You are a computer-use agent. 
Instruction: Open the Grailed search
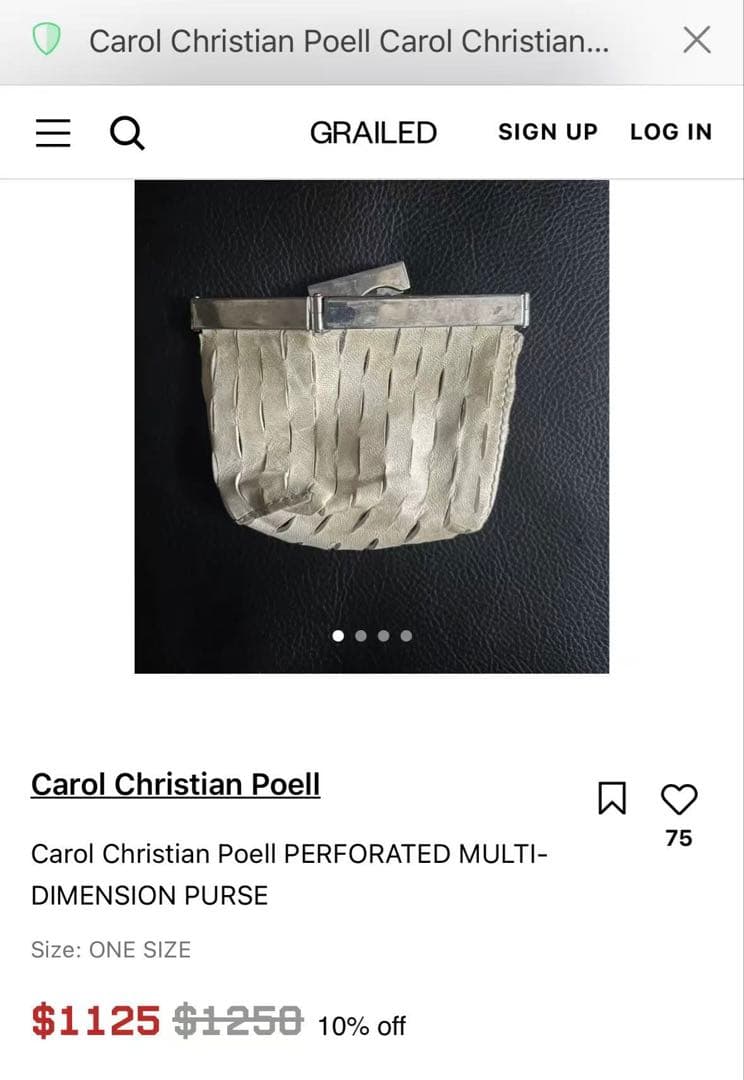coord(127,133)
